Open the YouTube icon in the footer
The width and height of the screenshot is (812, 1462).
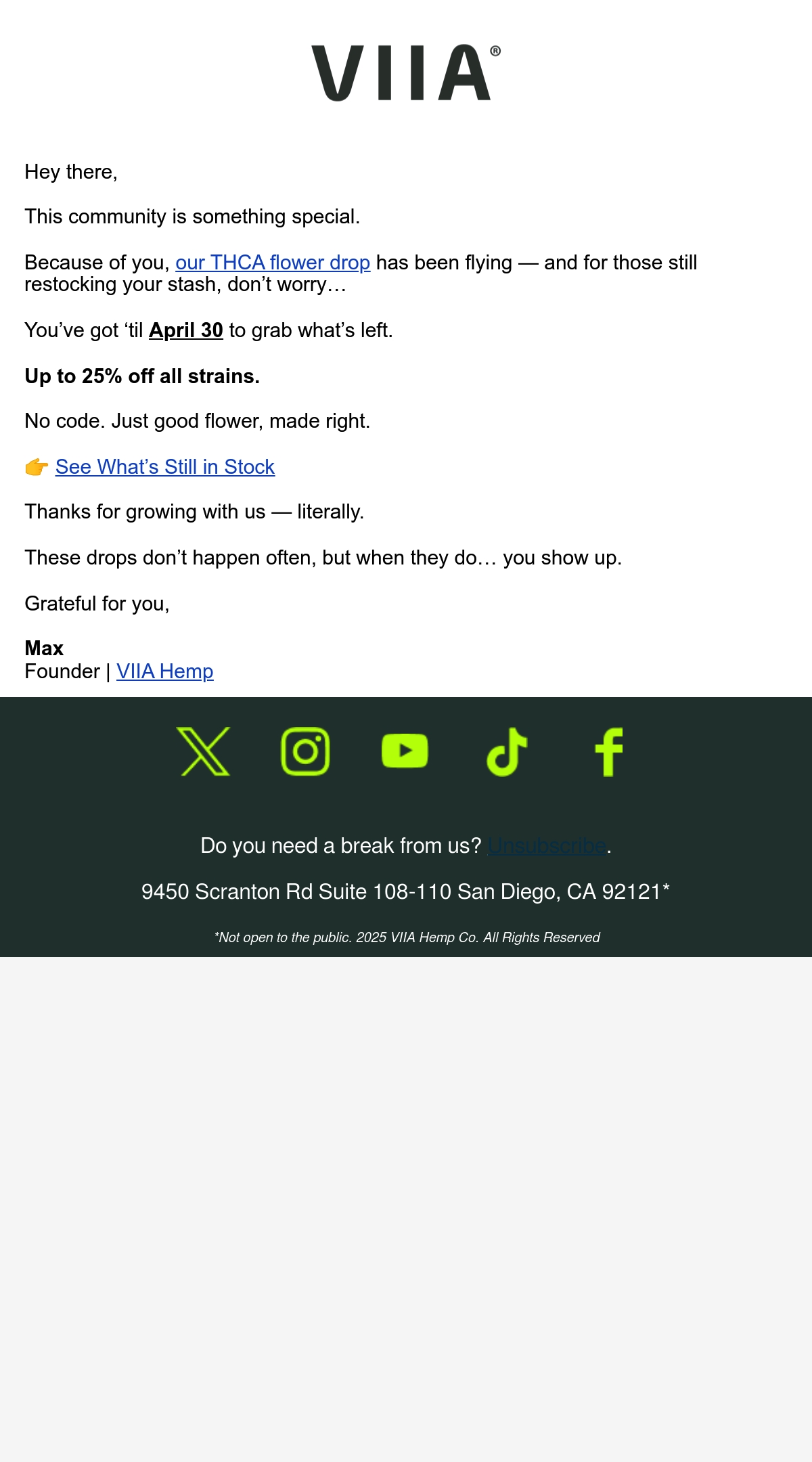tap(405, 751)
